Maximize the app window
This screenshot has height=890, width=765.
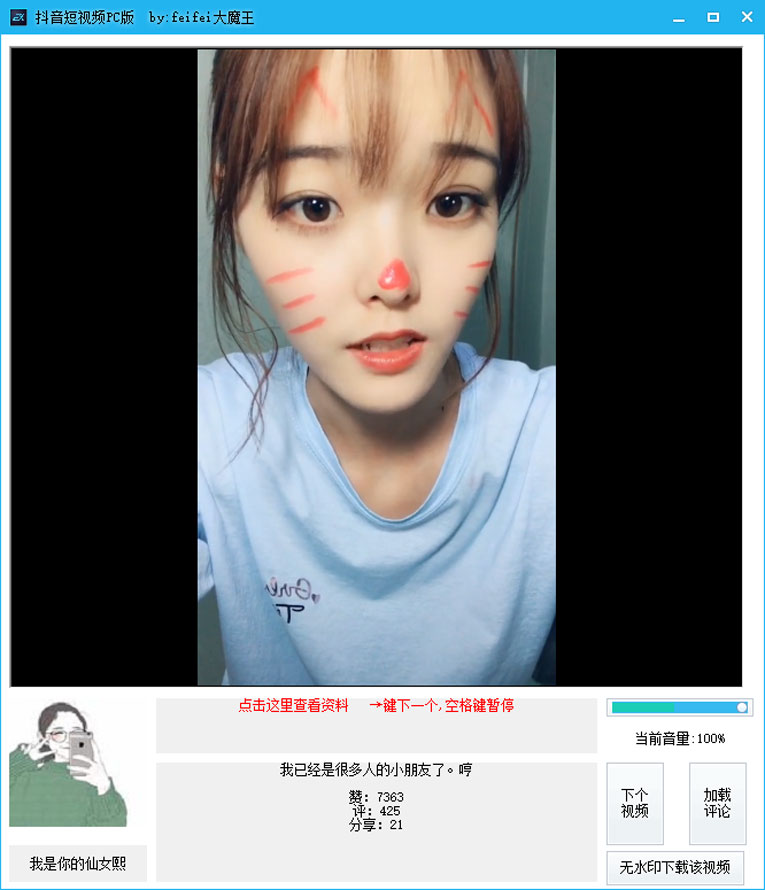pos(713,18)
